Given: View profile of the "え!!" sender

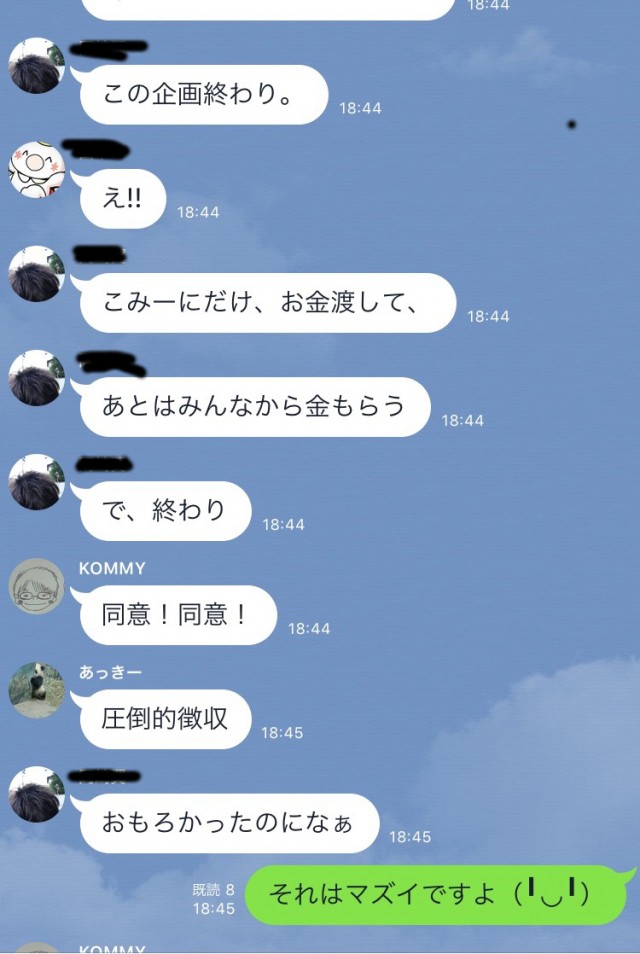Looking at the screenshot, I should tap(37, 170).
